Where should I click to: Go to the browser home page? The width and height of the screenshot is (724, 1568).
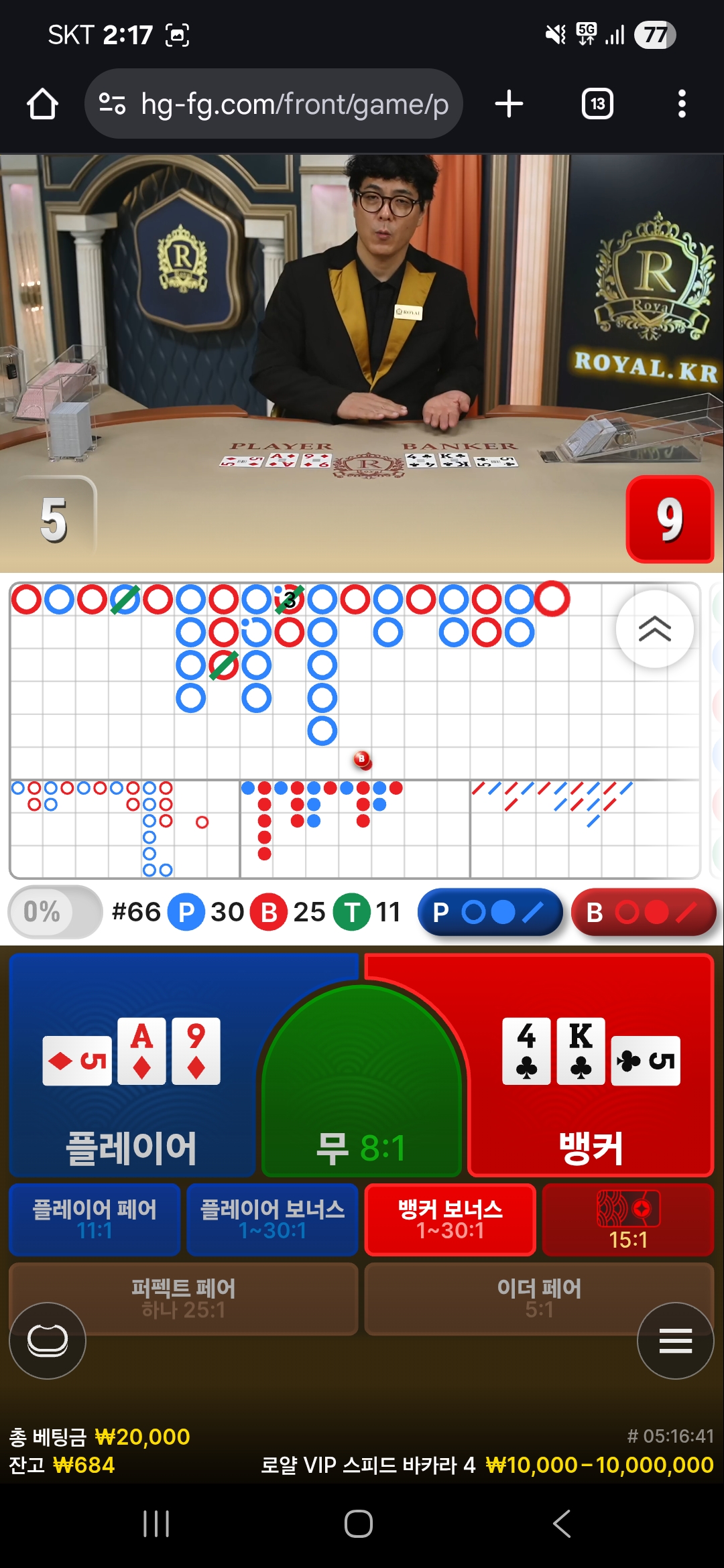42,104
